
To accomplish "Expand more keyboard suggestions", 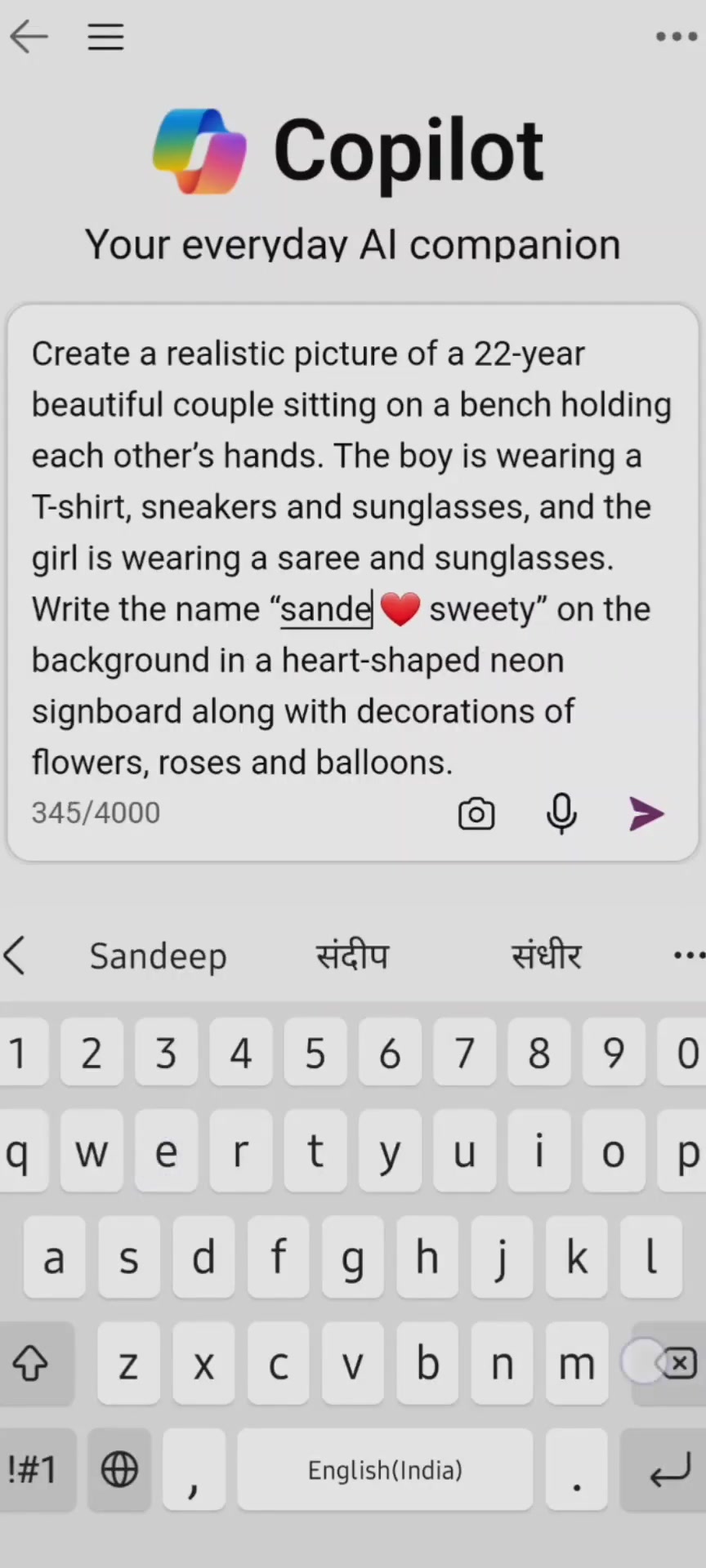I will (688, 955).
